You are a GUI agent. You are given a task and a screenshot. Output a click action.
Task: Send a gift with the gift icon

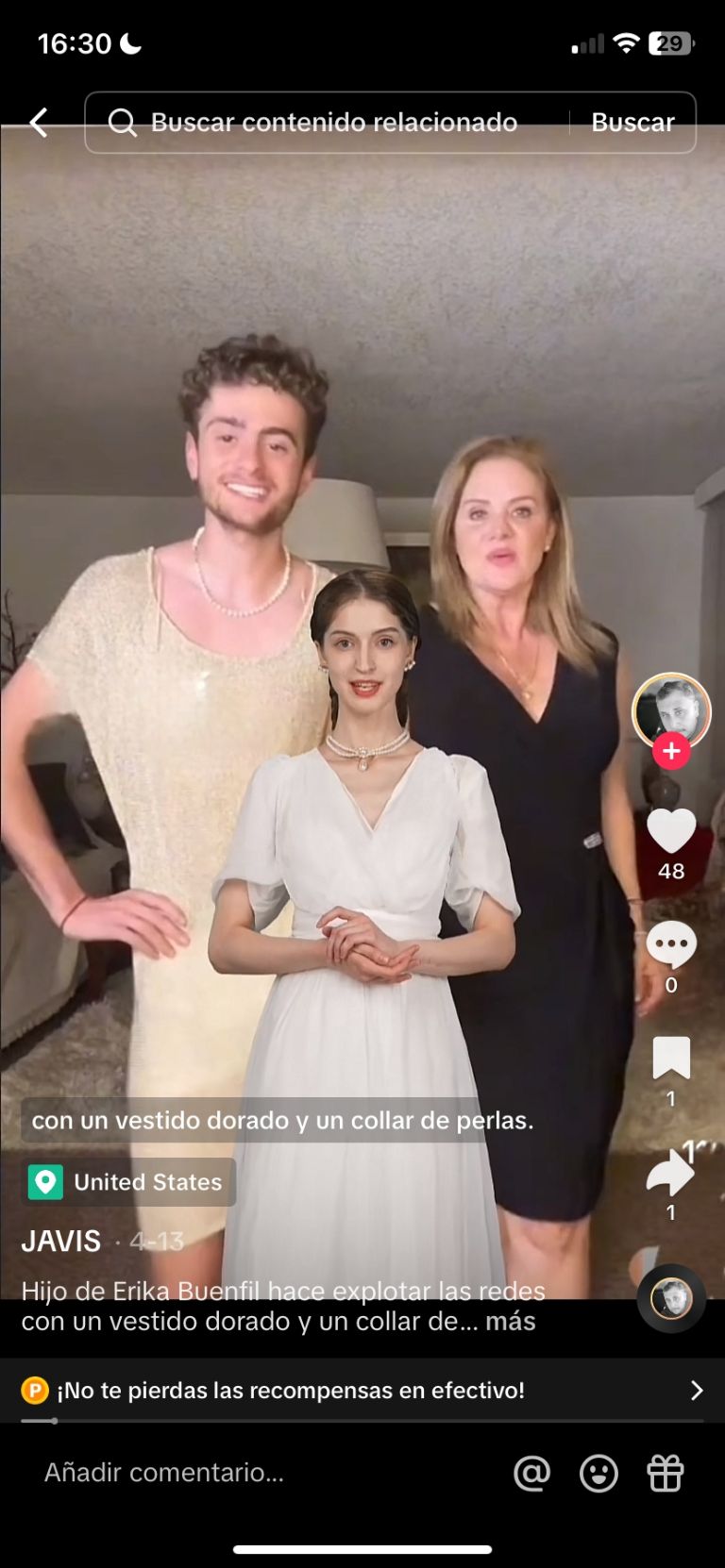[x=665, y=1473]
